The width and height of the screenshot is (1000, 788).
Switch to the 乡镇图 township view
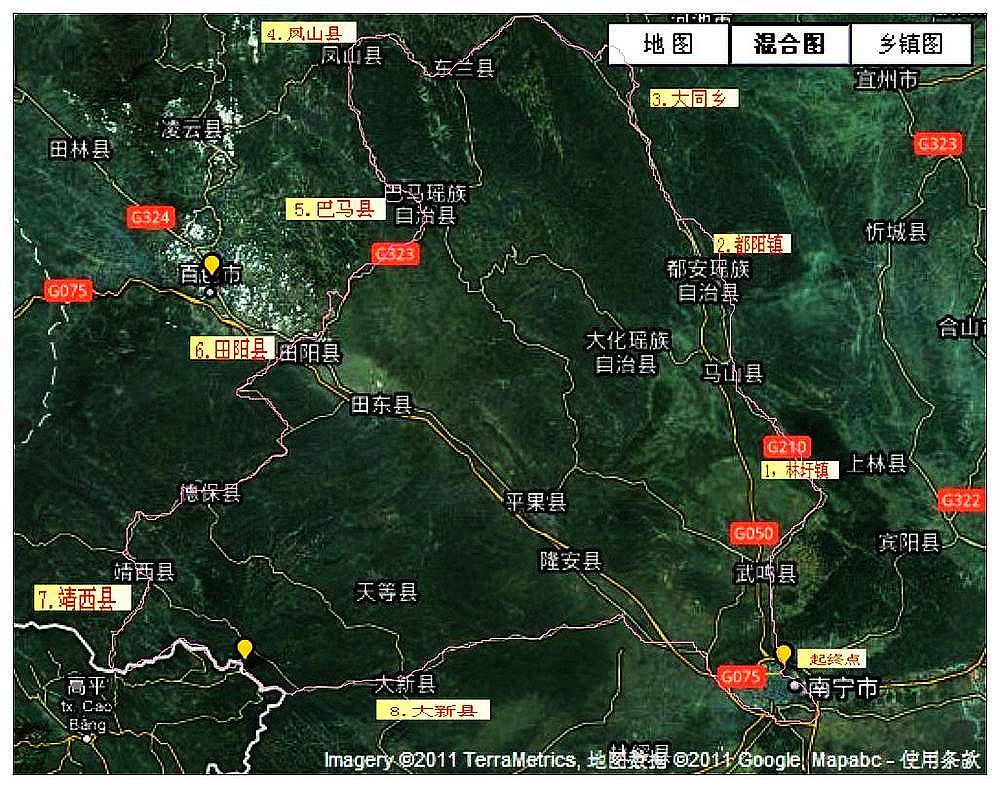pos(911,44)
